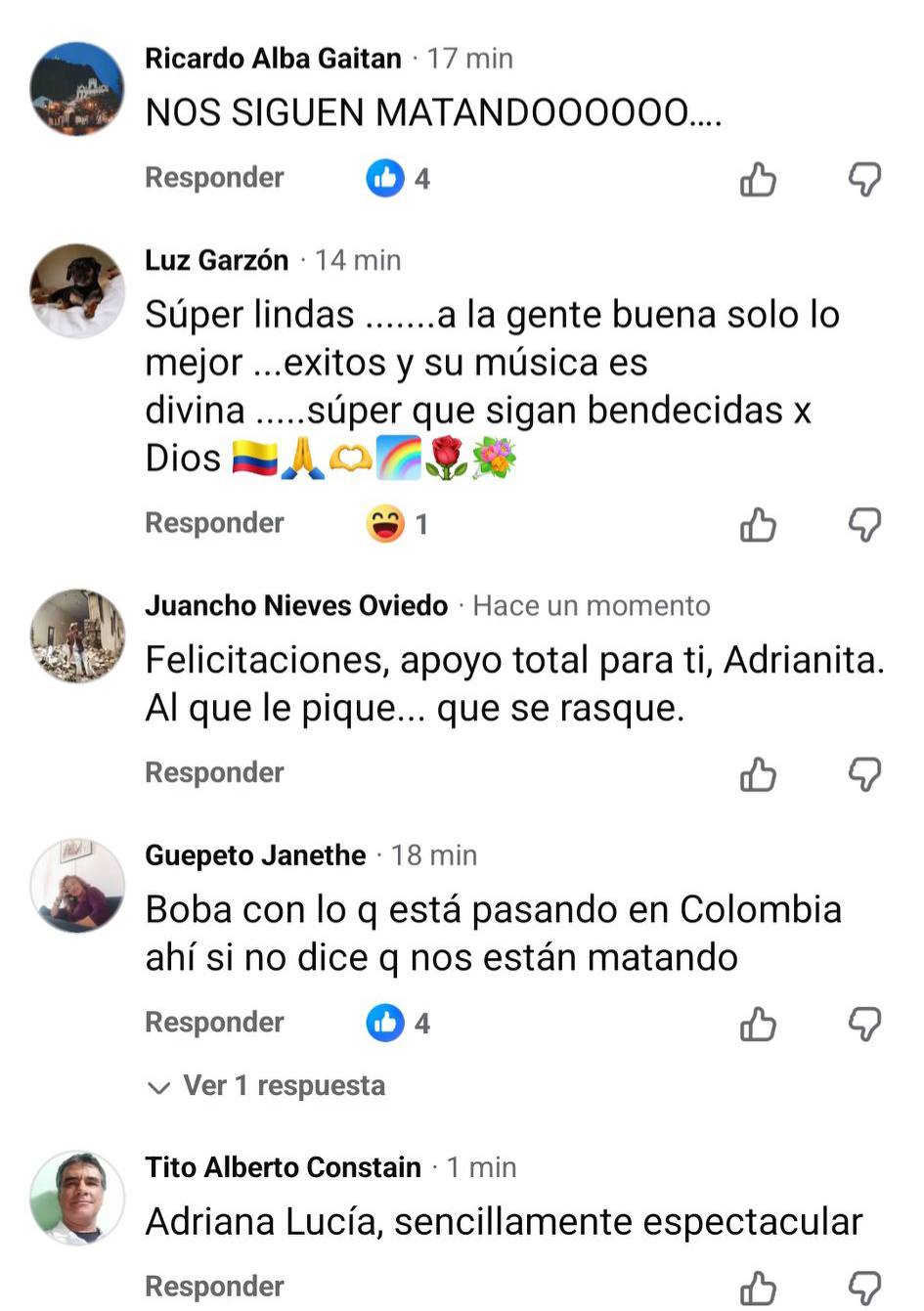View reactions on Guepeto Janethe's comment
This screenshot has width=924, height=1311.
tap(398, 1024)
